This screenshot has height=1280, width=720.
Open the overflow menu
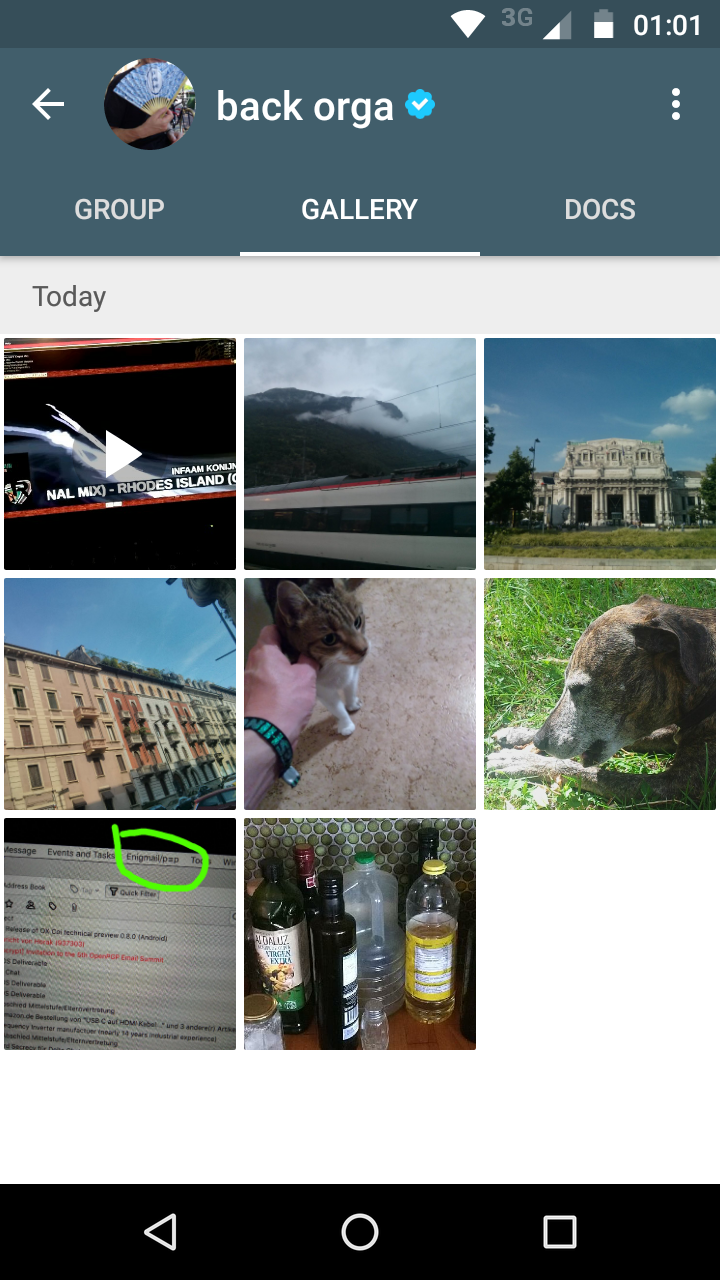676,104
